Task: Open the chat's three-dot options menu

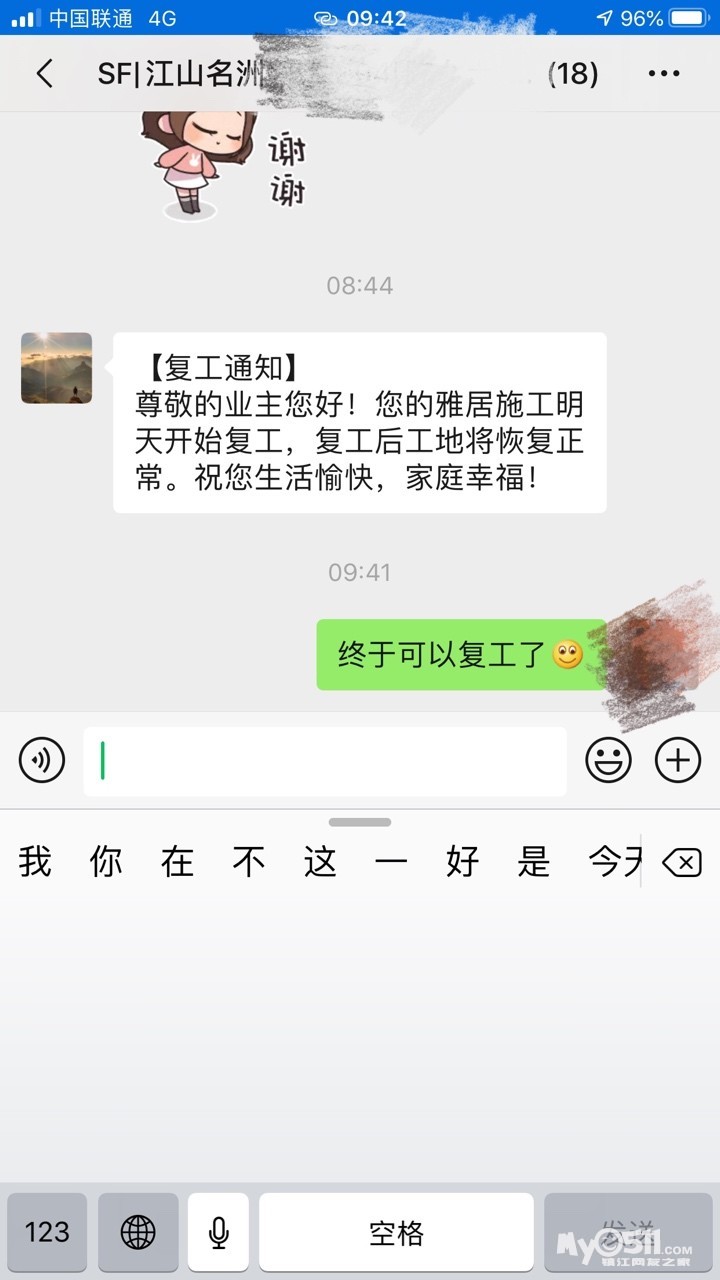Action: pyautogui.click(x=664, y=74)
